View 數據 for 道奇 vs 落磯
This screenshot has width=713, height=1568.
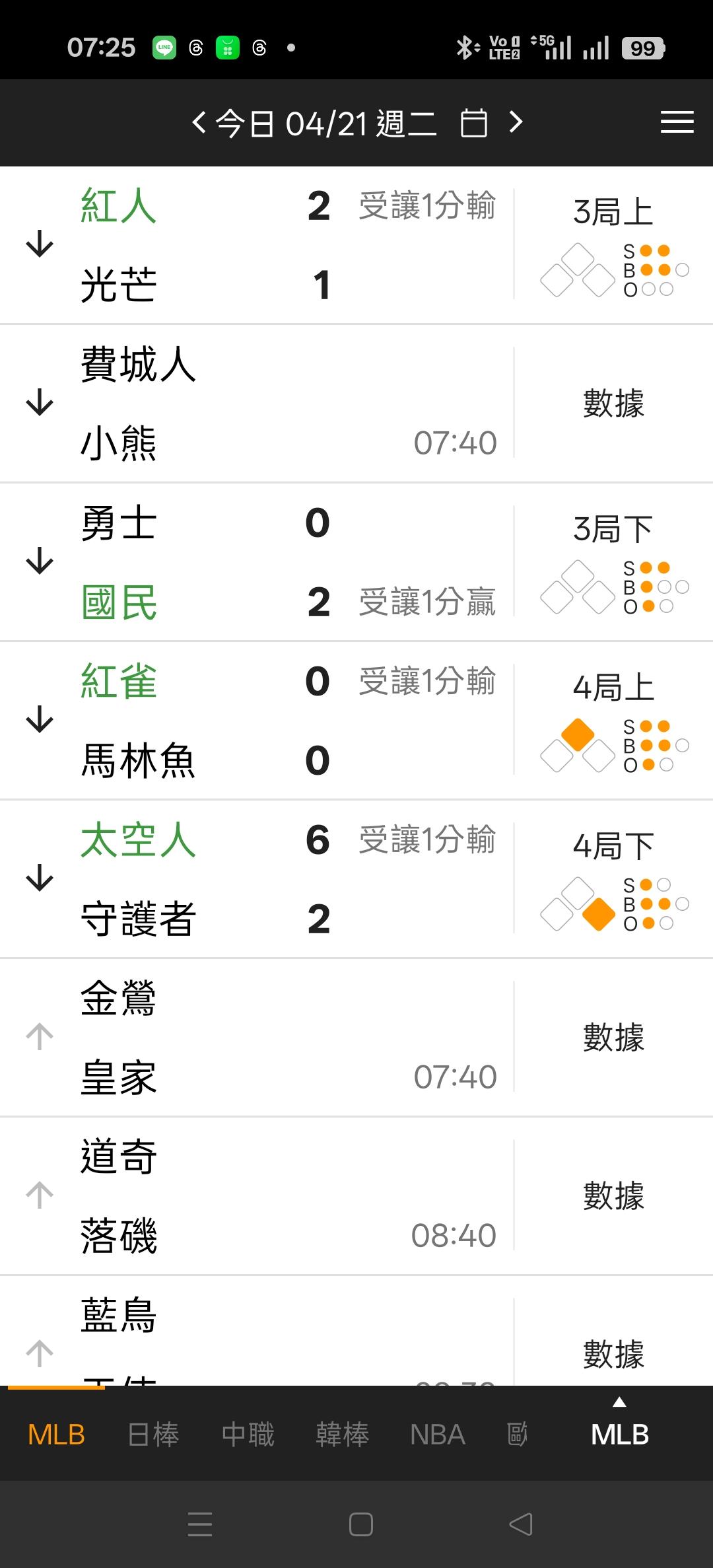[x=613, y=1195]
